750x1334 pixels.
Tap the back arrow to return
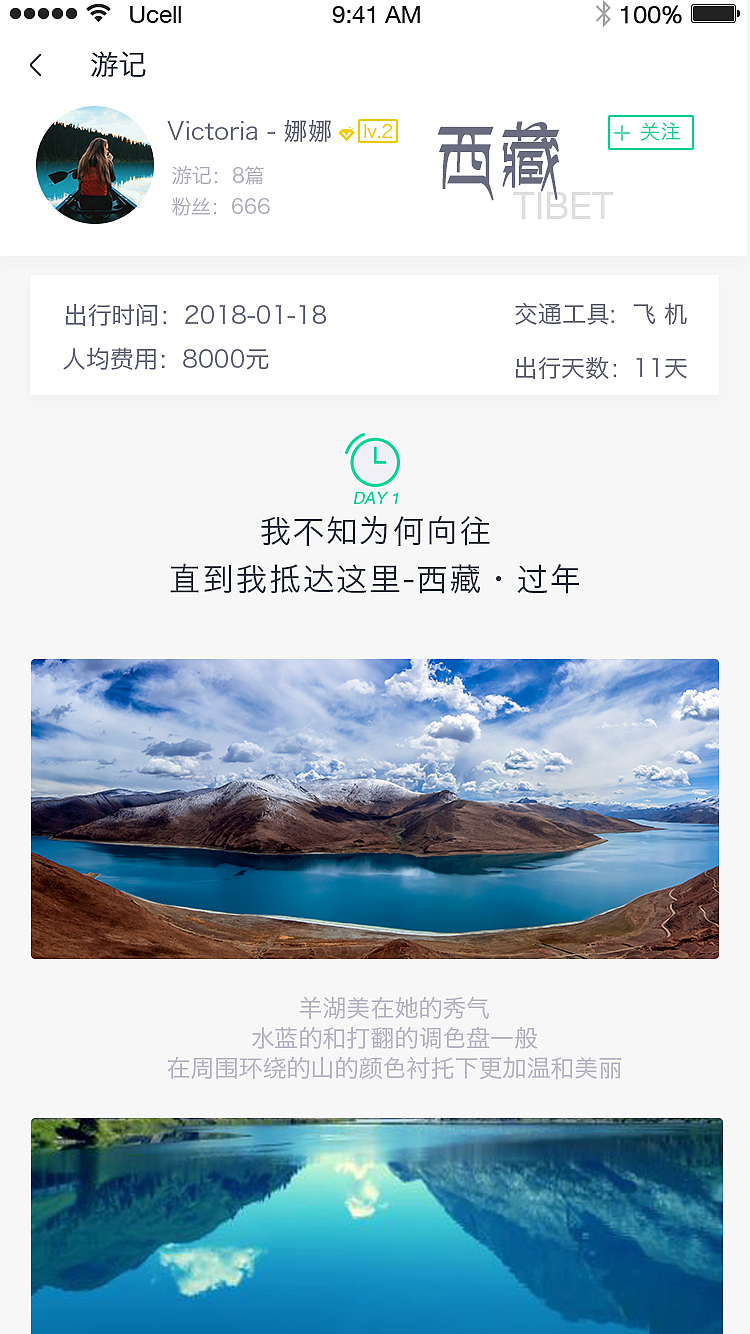click(x=35, y=64)
